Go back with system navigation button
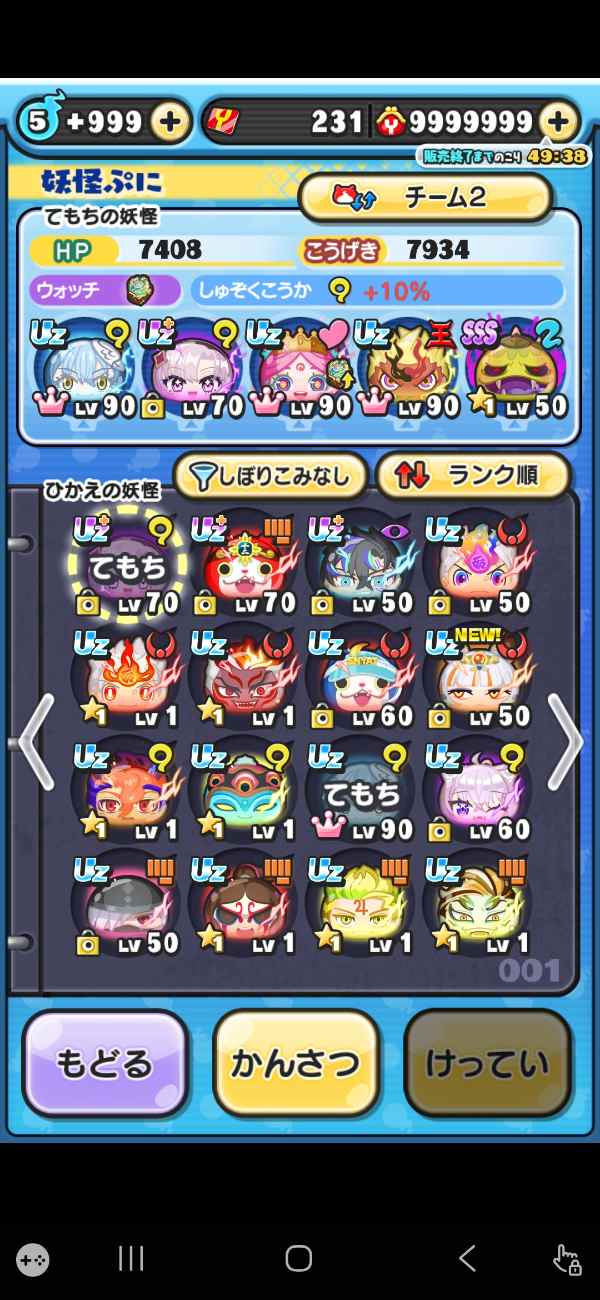 pyautogui.click(x=466, y=1258)
